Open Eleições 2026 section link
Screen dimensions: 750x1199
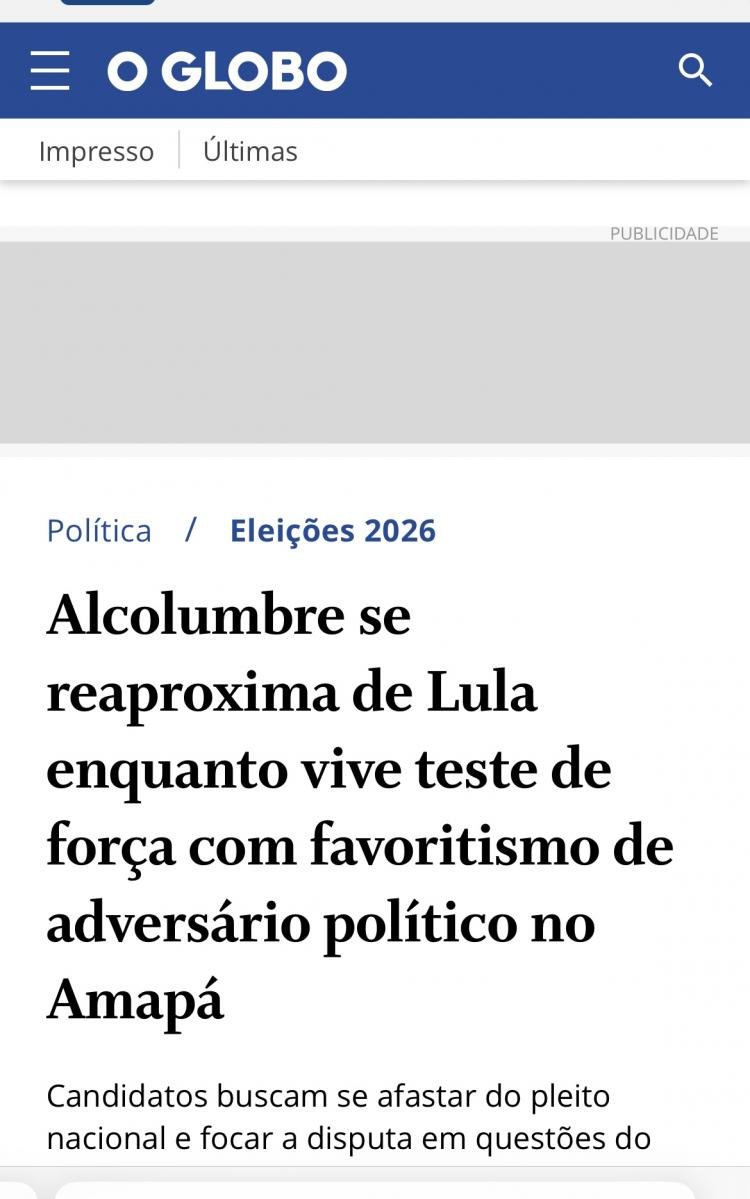pos(333,531)
